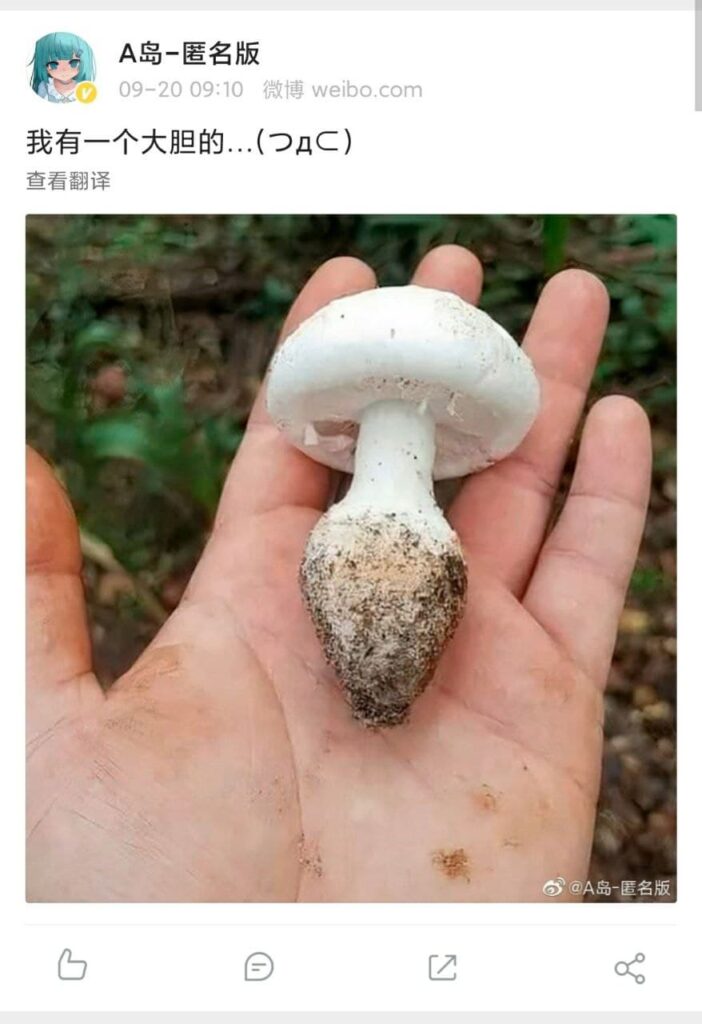Screen dimensions: 702x1024
Task: Repost this post with the forward icon
Action: click(442, 966)
